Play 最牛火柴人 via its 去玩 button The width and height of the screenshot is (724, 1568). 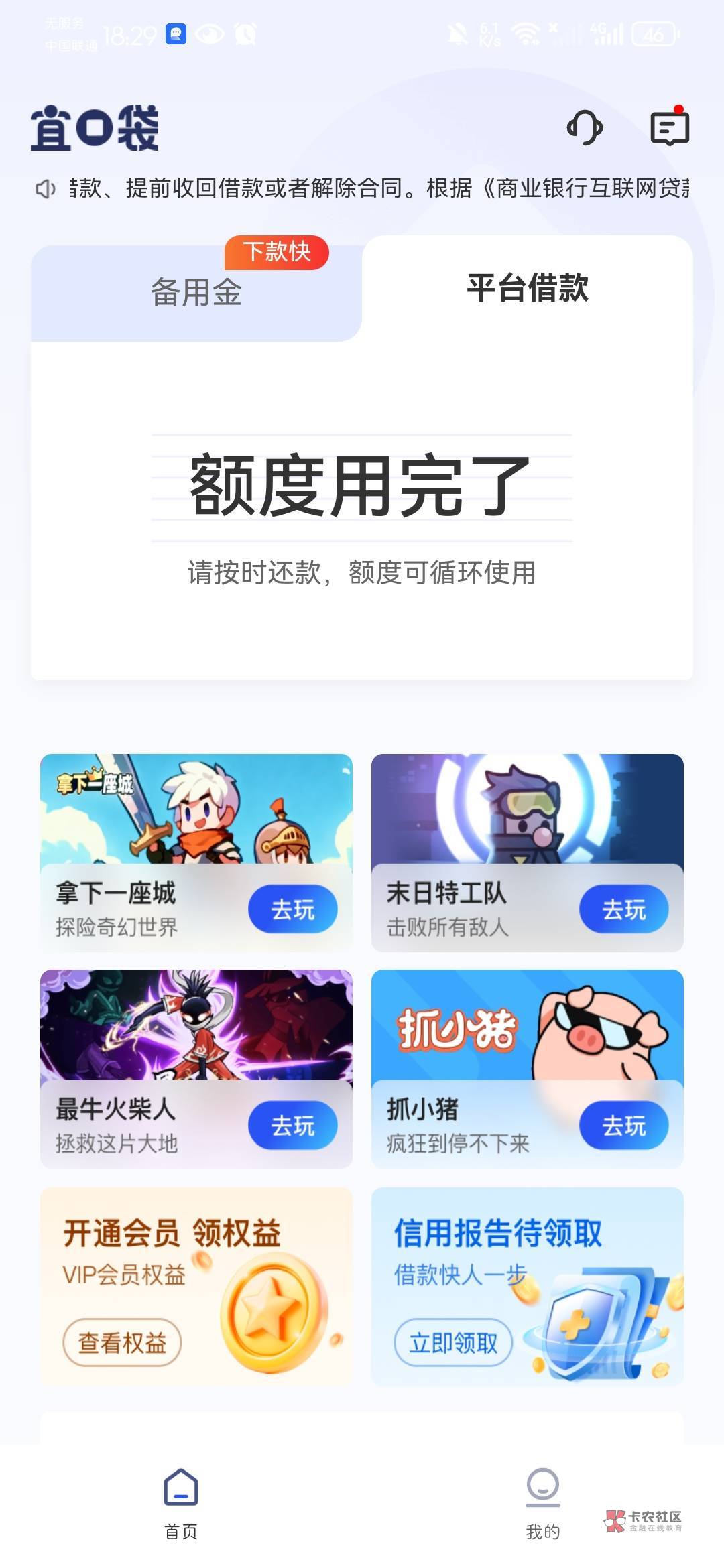click(x=293, y=1125)
